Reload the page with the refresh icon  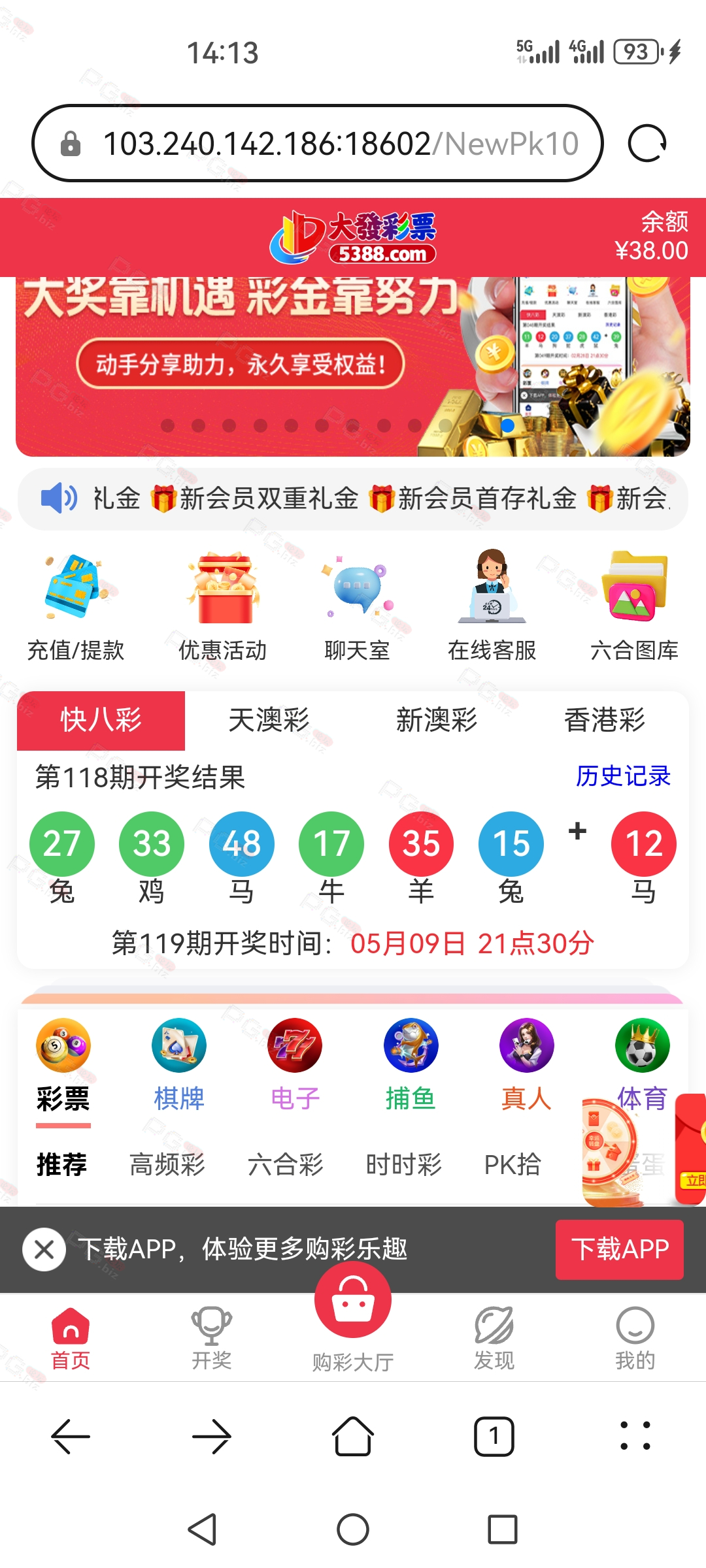[647, 143]
